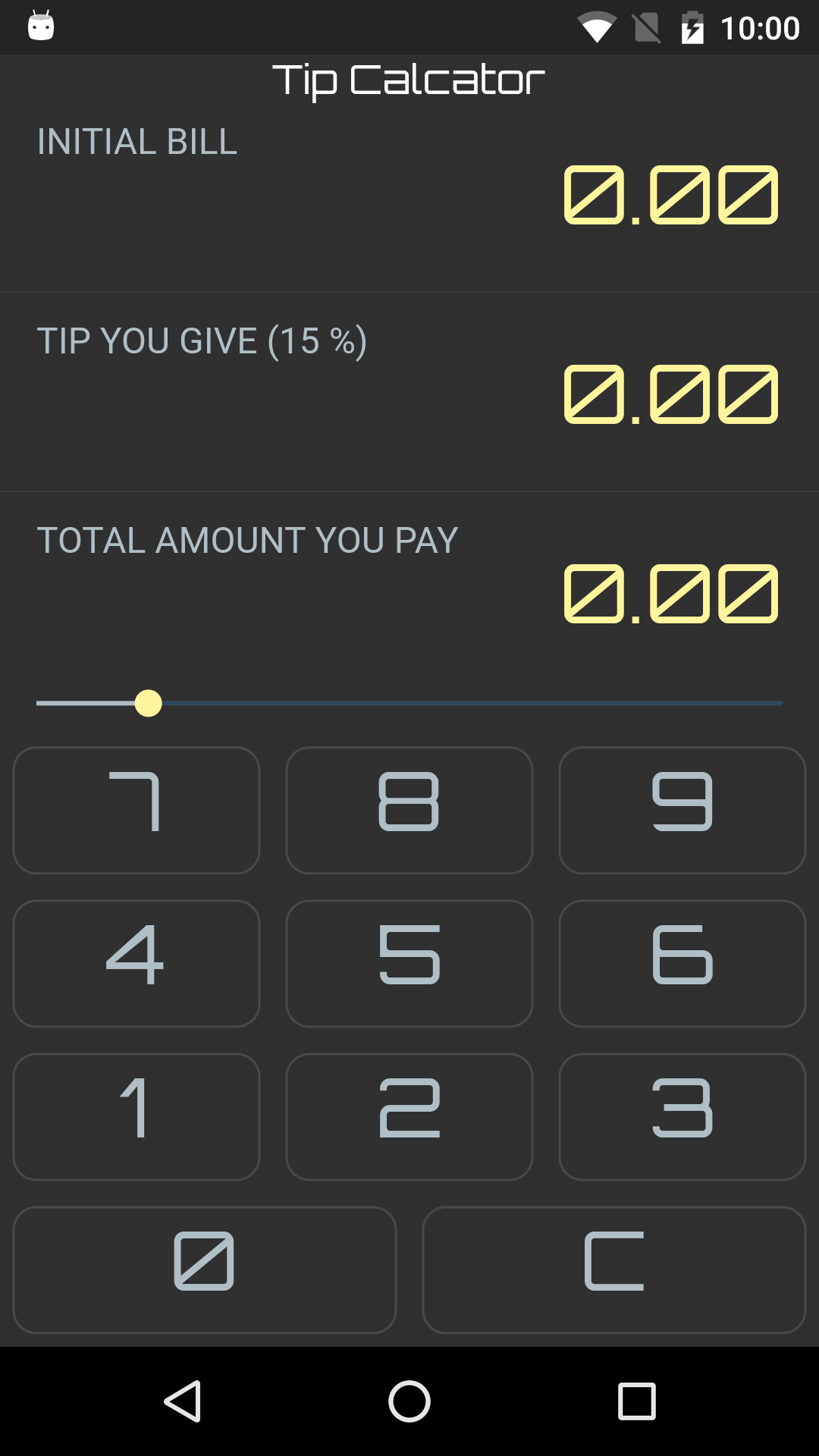Image resolution: width=819 pixels, height=1456 pixels.
Task: Tap the 9 key
Action: 682,810
